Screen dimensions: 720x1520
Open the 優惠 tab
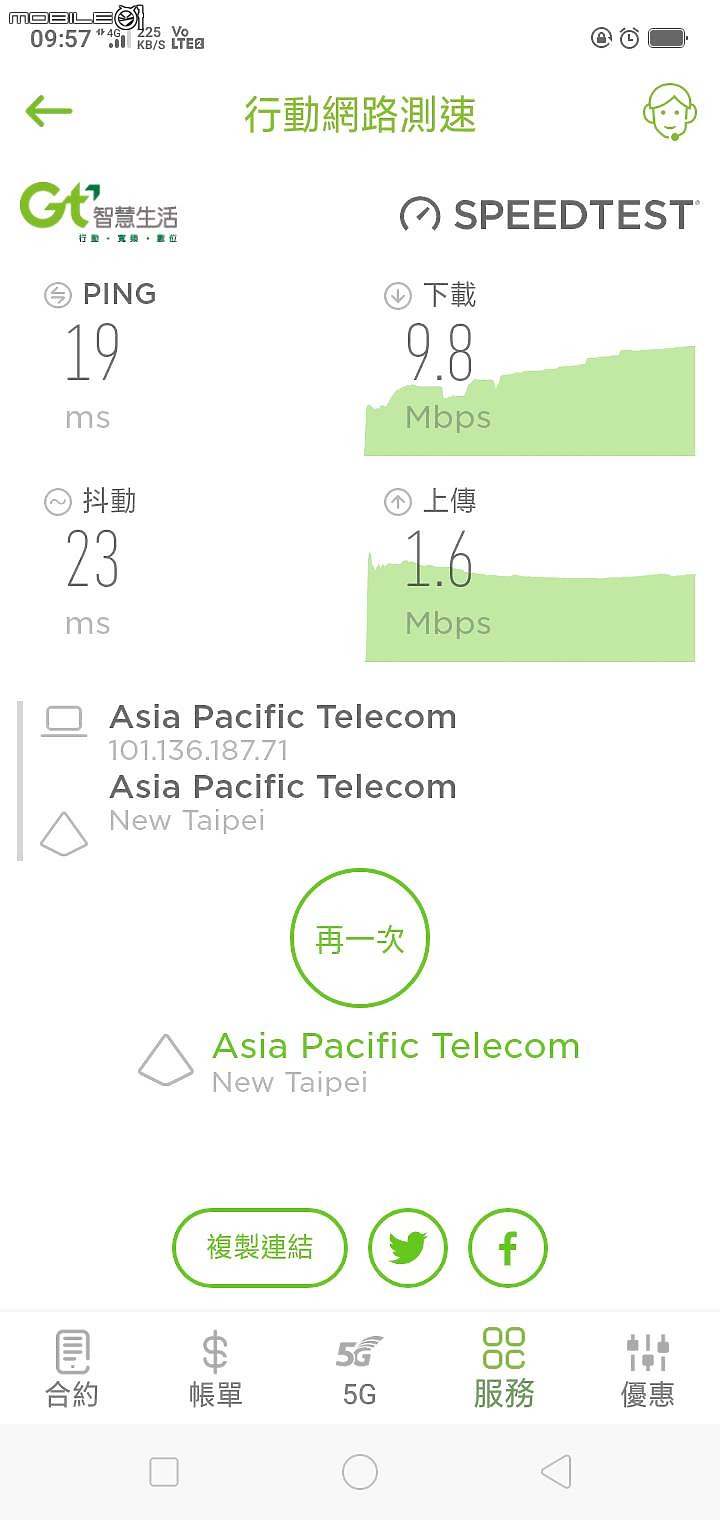click(648, 1369)
